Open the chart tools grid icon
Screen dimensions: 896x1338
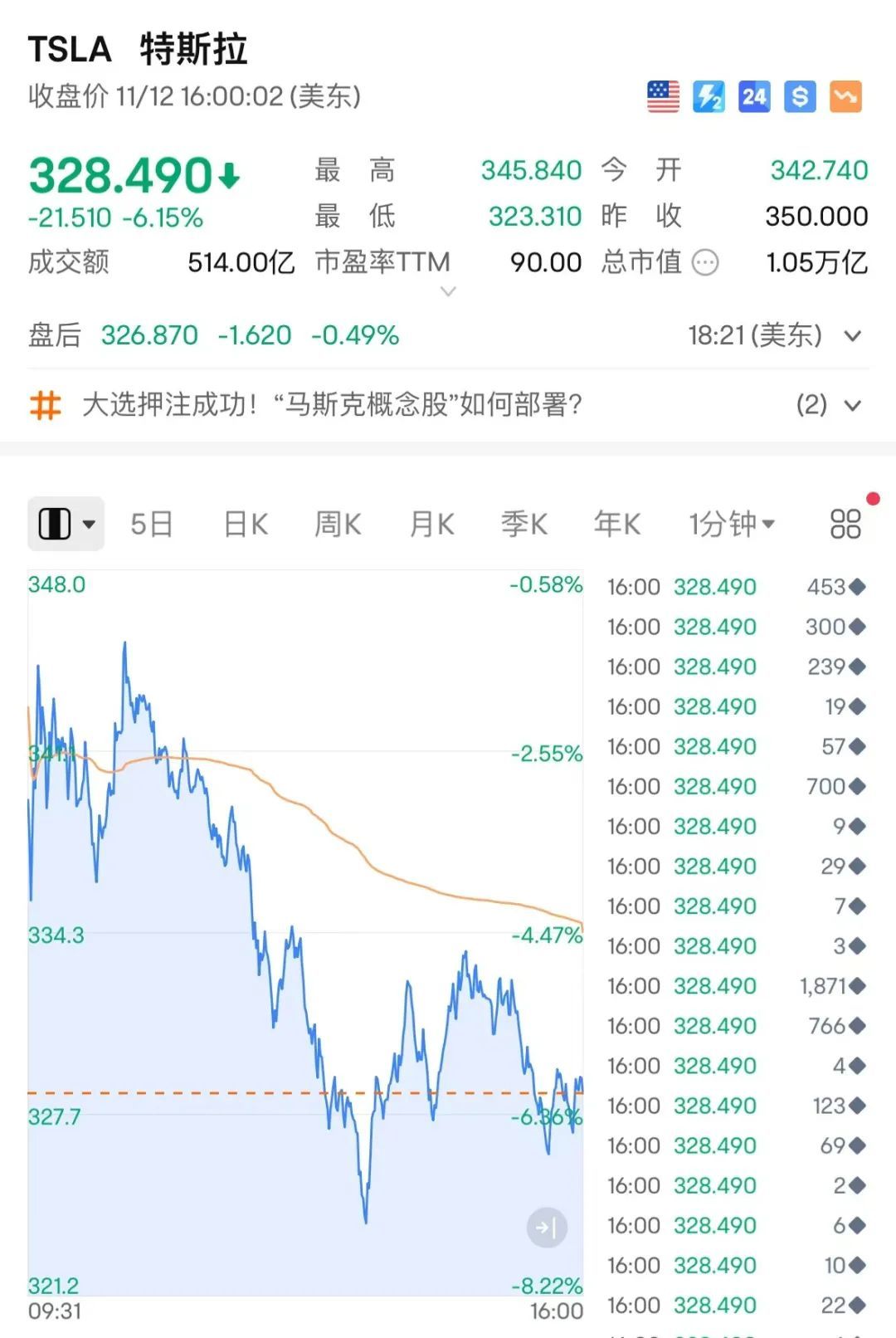845,524
